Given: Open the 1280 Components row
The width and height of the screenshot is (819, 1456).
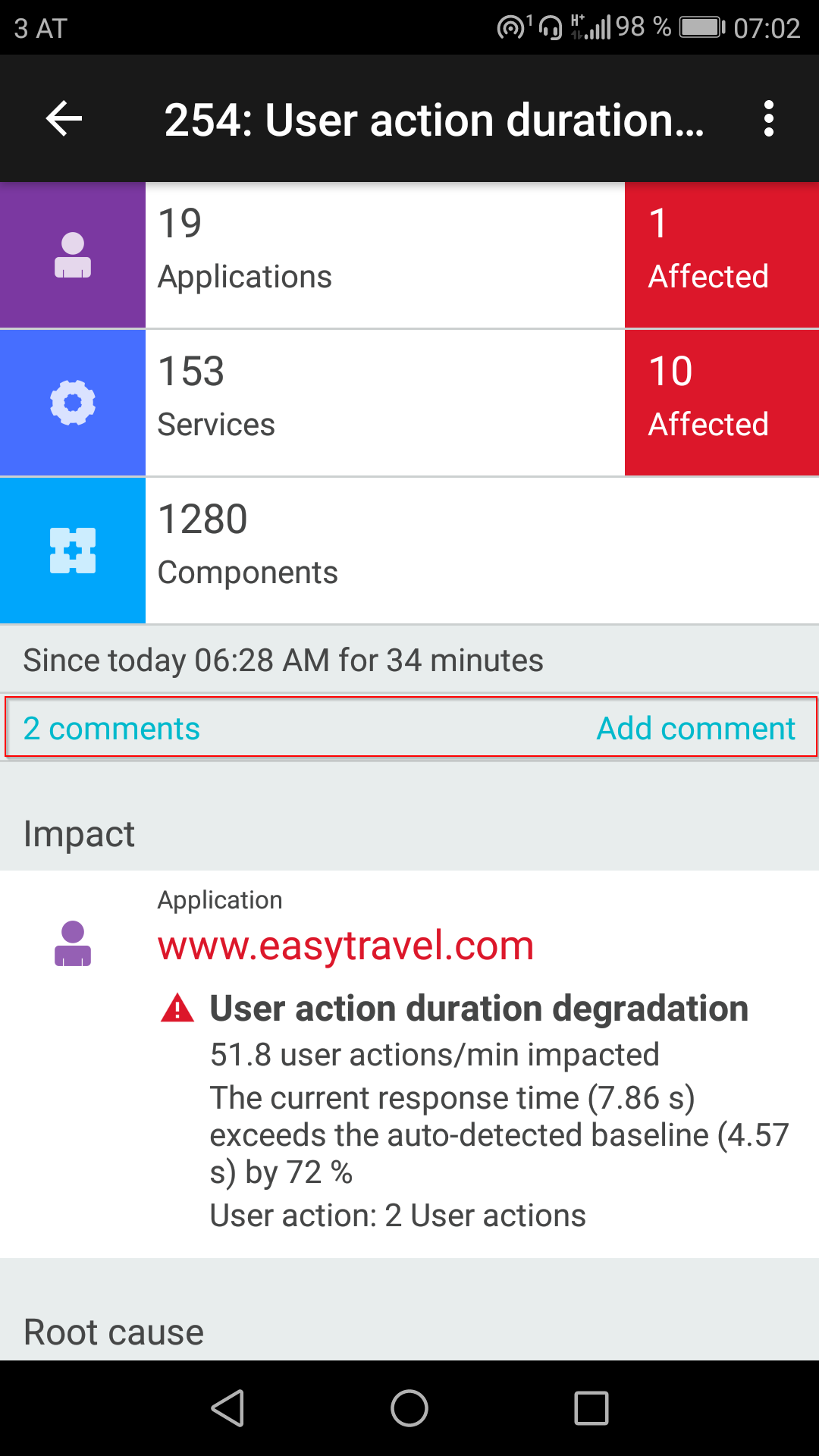Looking at the screenshot, I should [x=409, y=551].
